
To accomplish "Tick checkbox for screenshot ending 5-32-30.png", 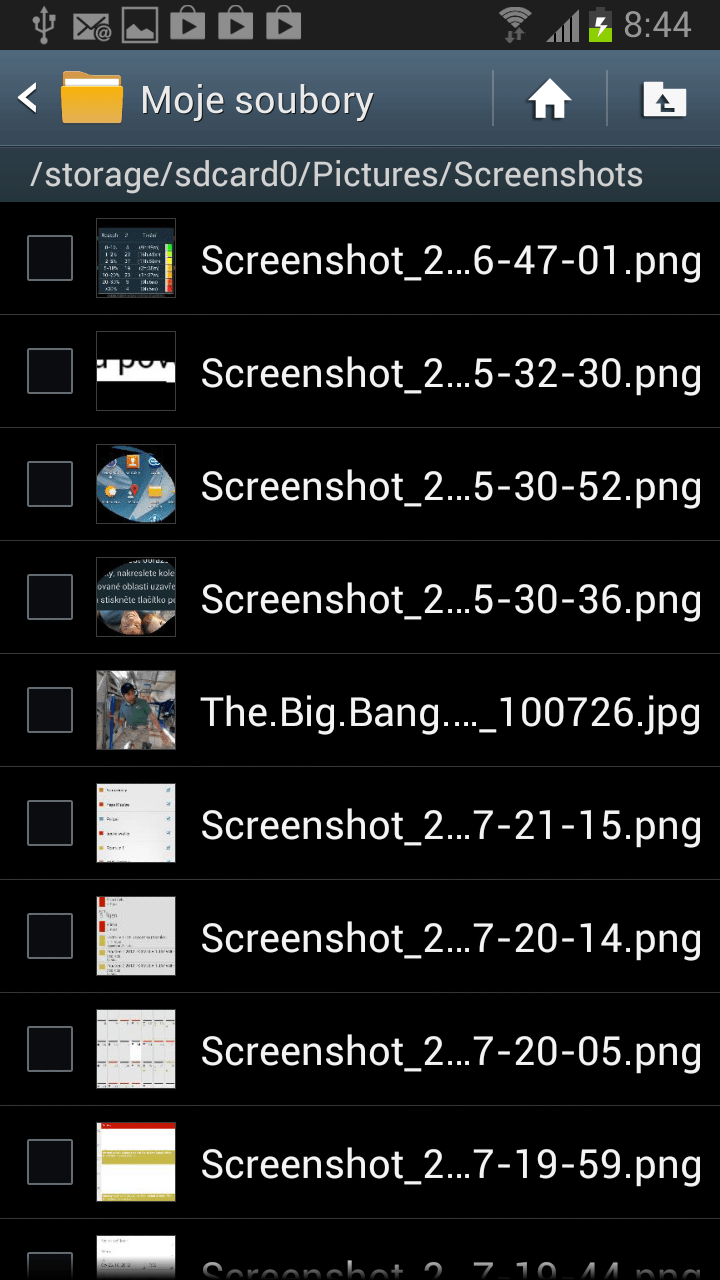I will 50,371.
